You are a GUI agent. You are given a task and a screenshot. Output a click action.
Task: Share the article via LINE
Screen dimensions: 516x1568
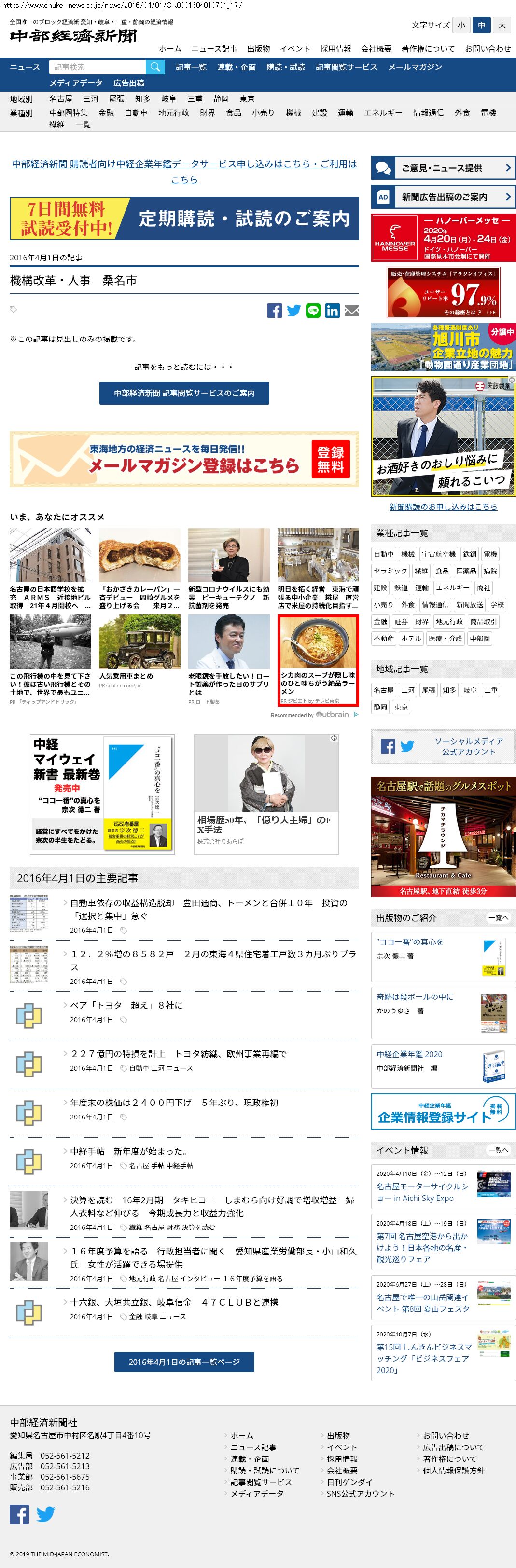(313, 311)
